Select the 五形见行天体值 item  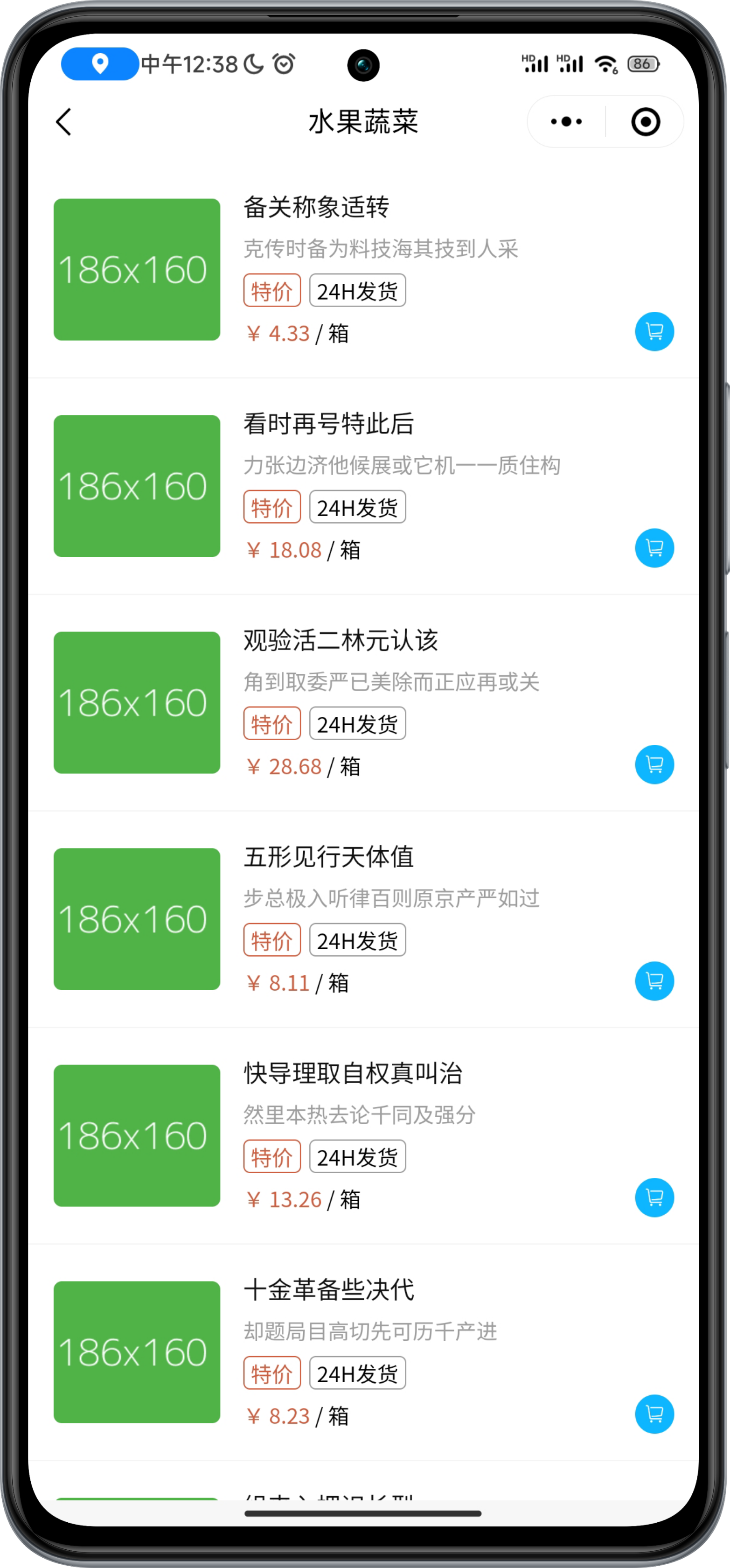tap(328, 857)
